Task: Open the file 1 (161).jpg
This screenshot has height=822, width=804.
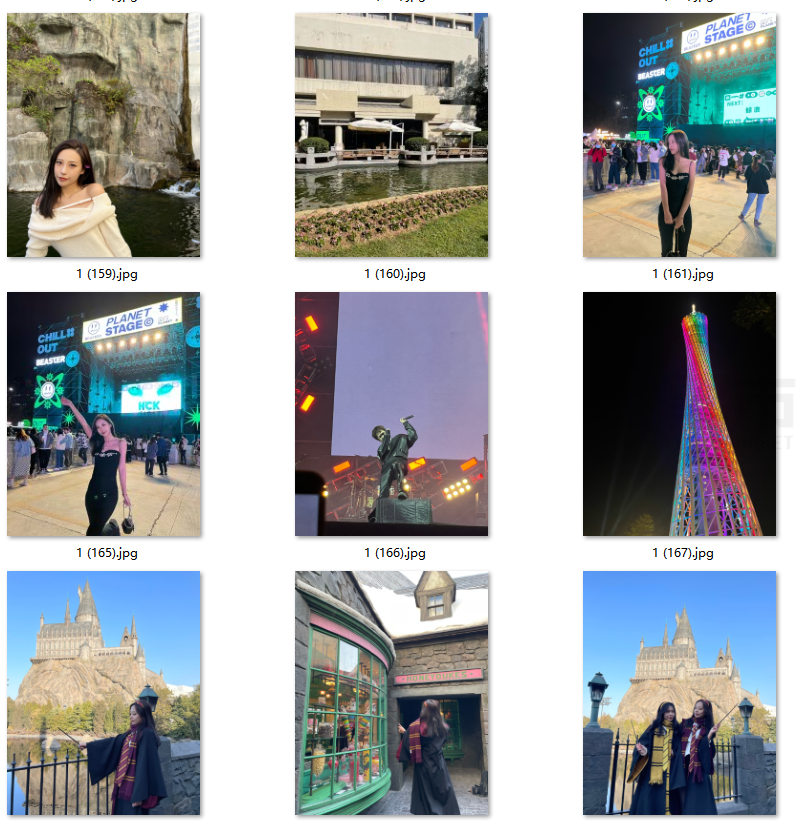Action: coord(679,135)
